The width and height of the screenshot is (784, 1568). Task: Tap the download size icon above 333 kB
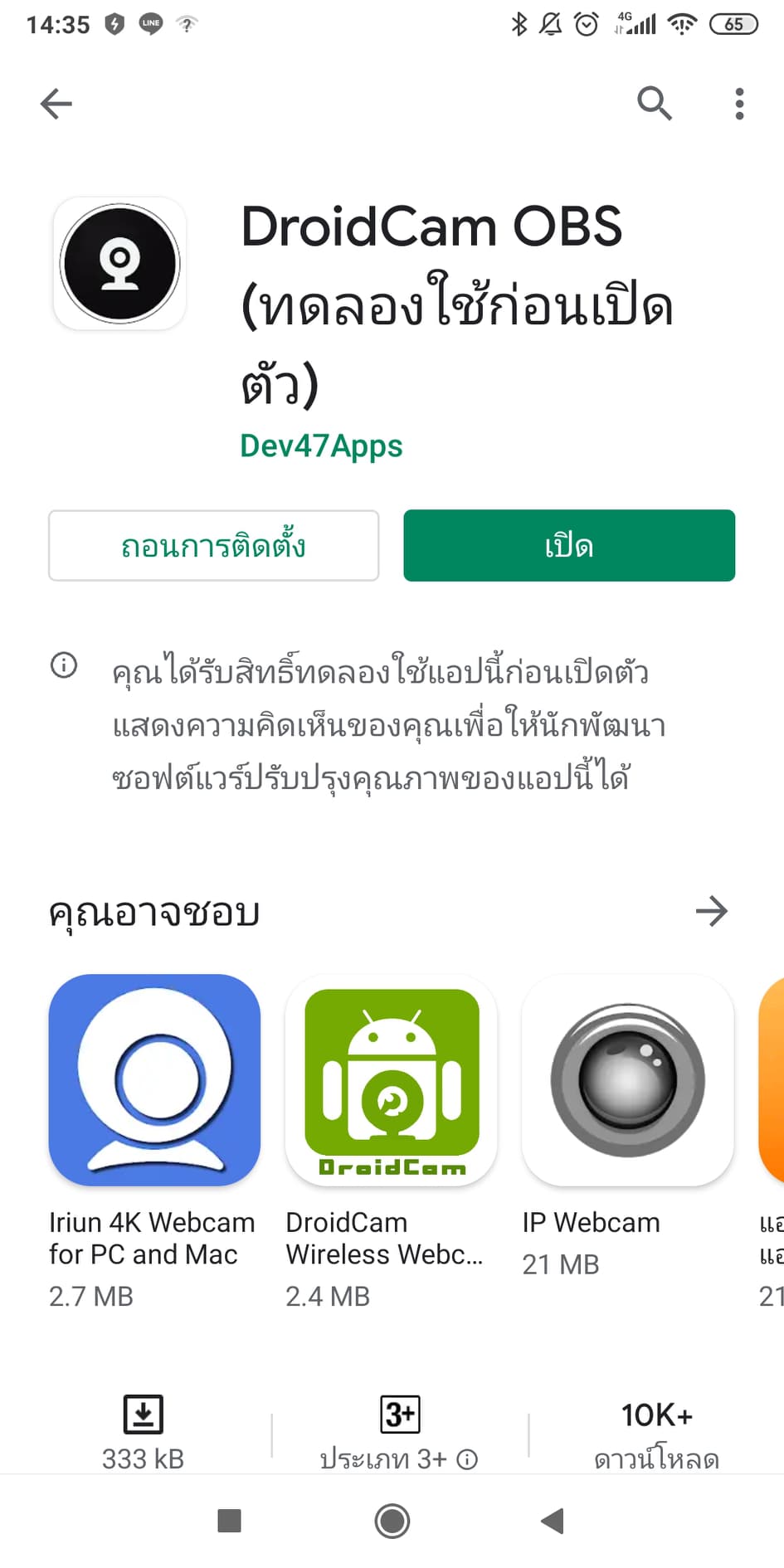pos(143,1412)
